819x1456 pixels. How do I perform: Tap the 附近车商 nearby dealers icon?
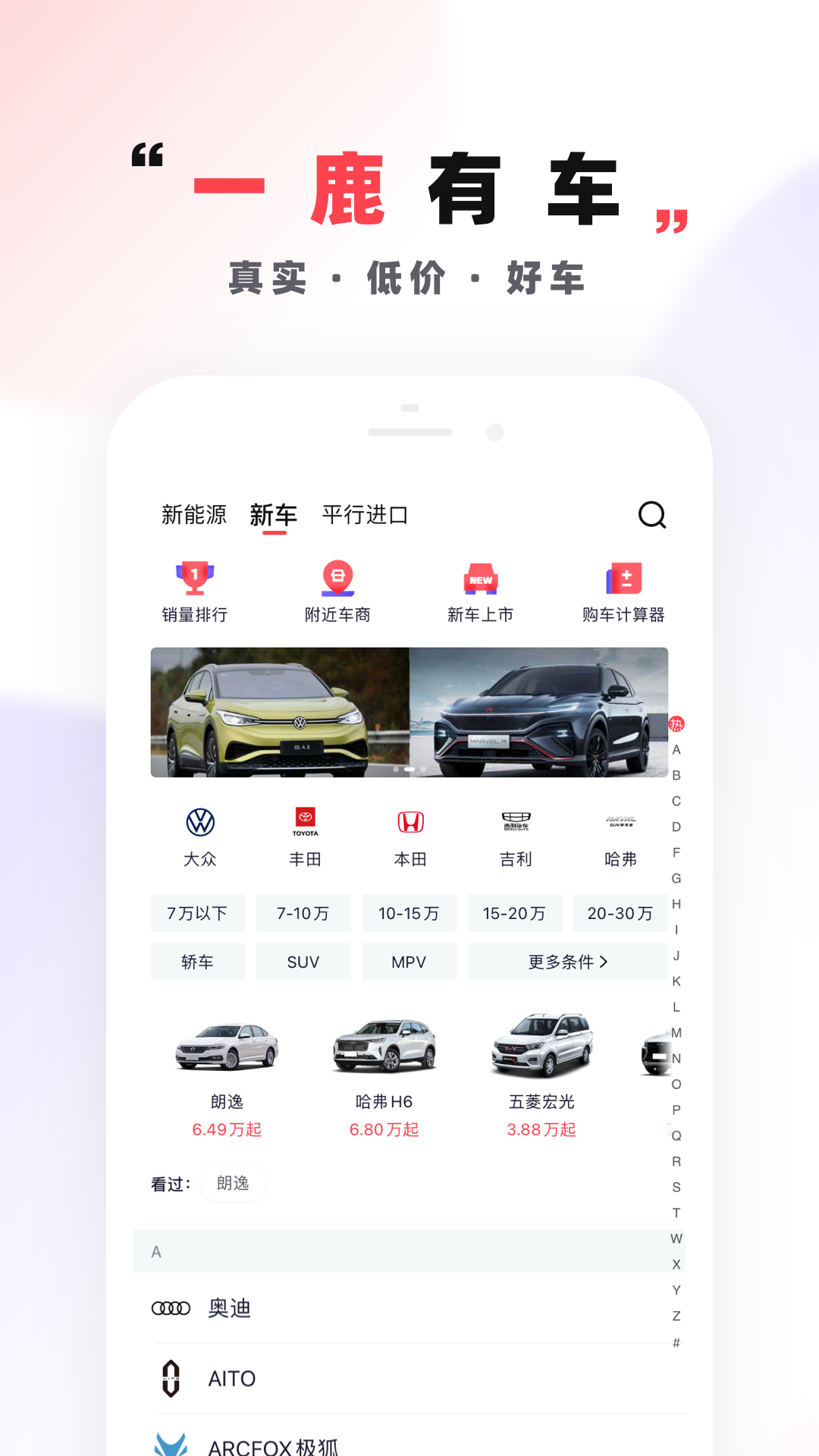[337, 591]
